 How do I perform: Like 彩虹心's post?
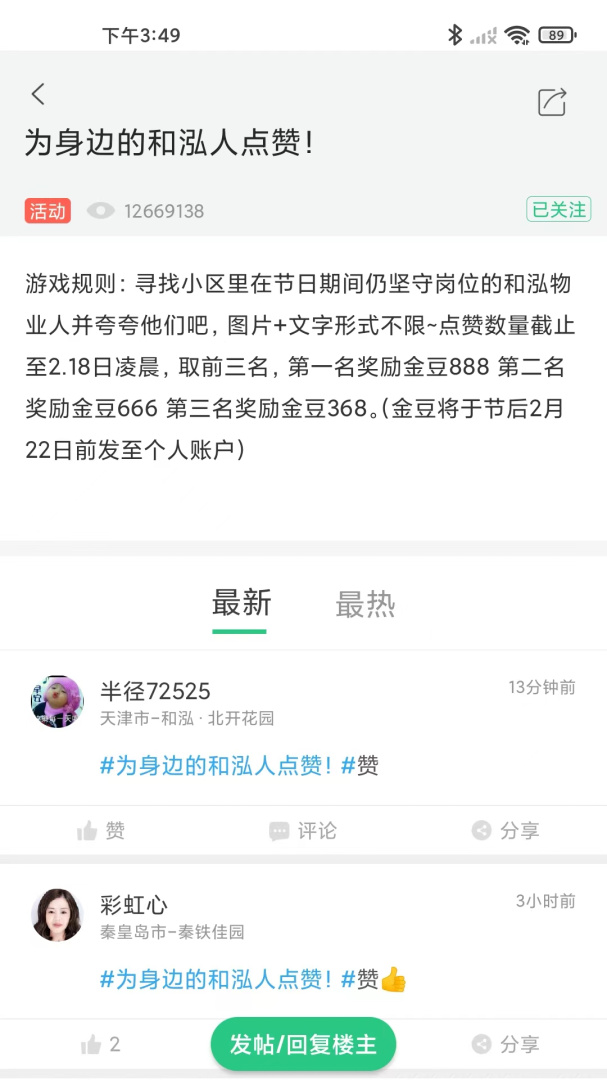click(101, 1044)
